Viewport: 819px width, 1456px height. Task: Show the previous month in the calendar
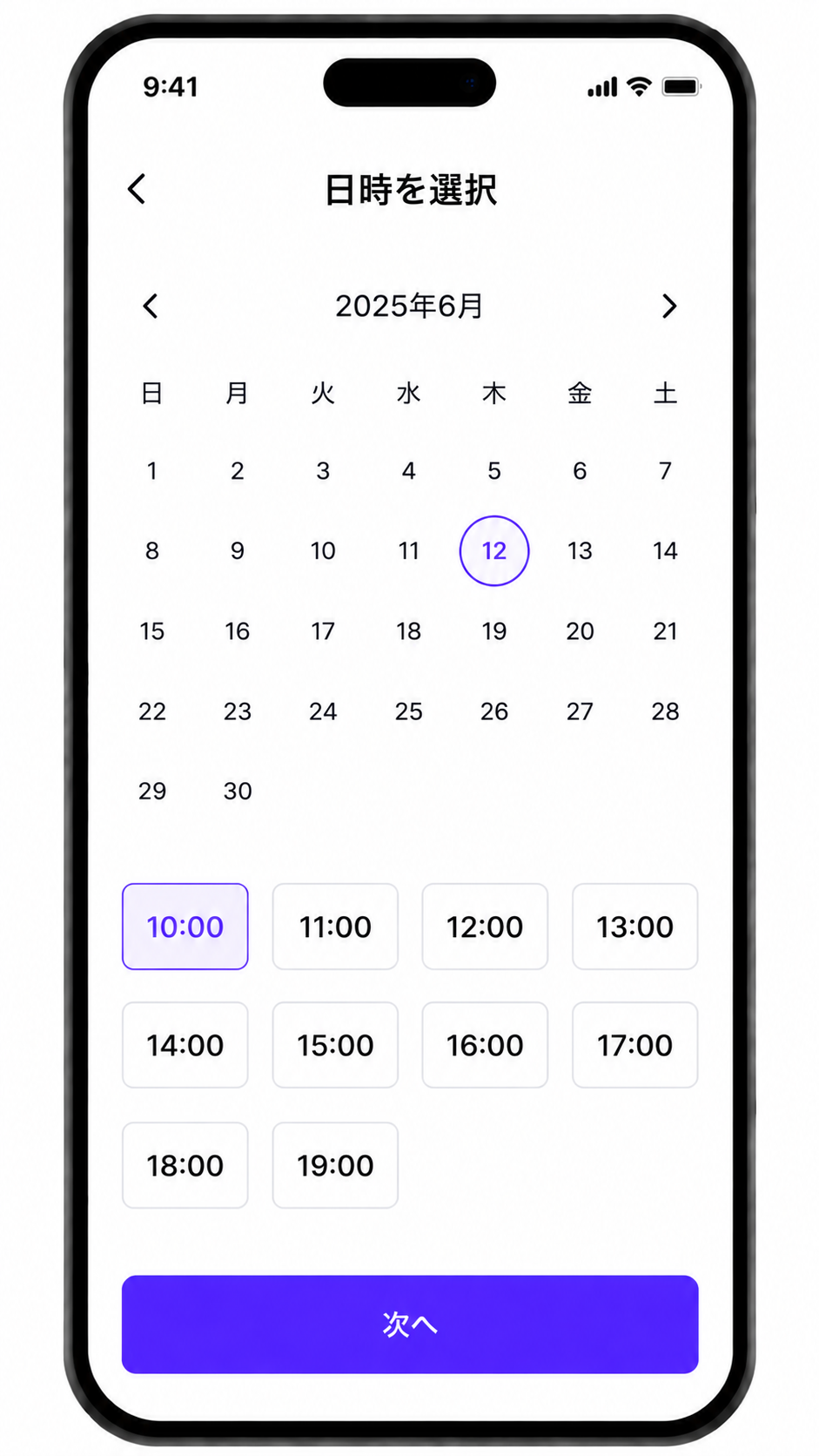(151, 307)
